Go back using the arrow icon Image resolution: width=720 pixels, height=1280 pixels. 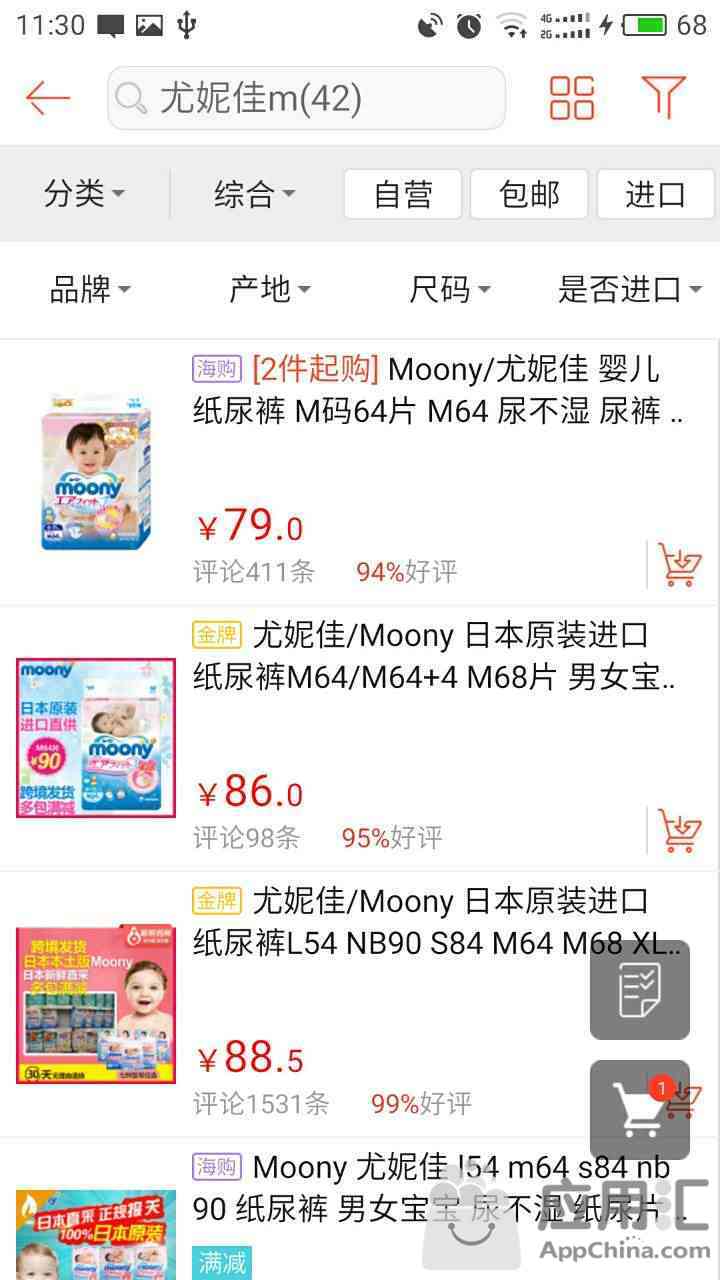coord(47,98)
